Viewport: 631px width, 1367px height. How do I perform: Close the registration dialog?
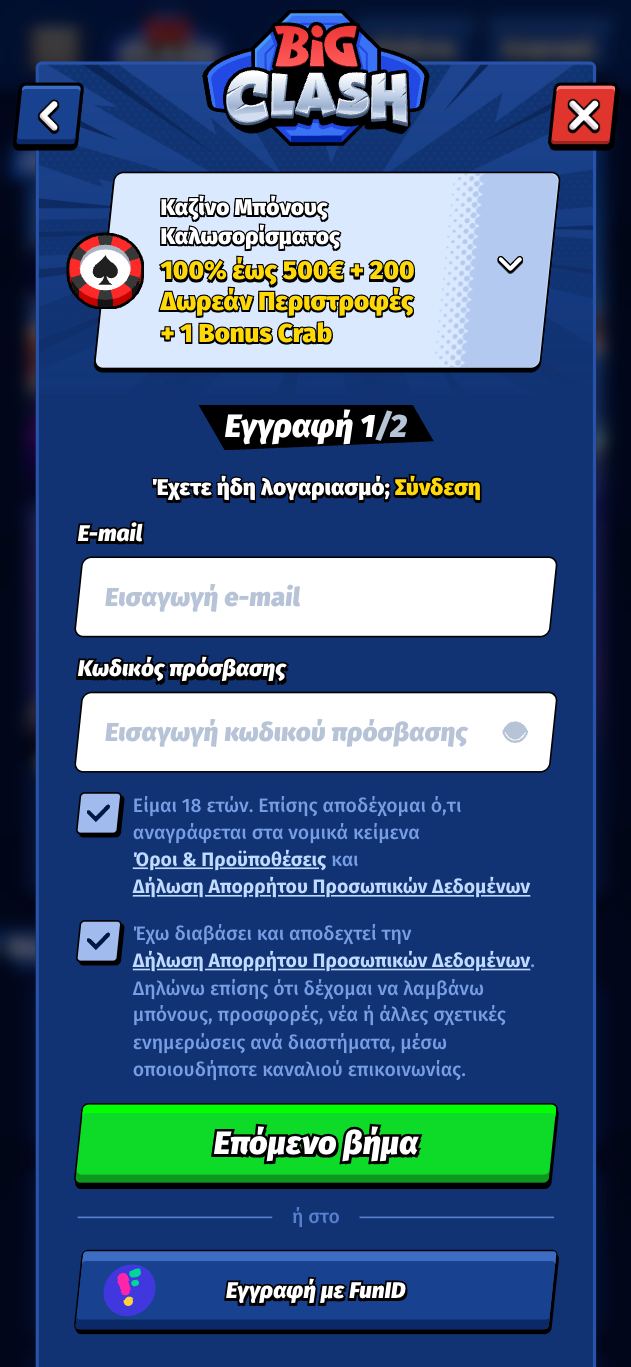[x=583, y=116]
